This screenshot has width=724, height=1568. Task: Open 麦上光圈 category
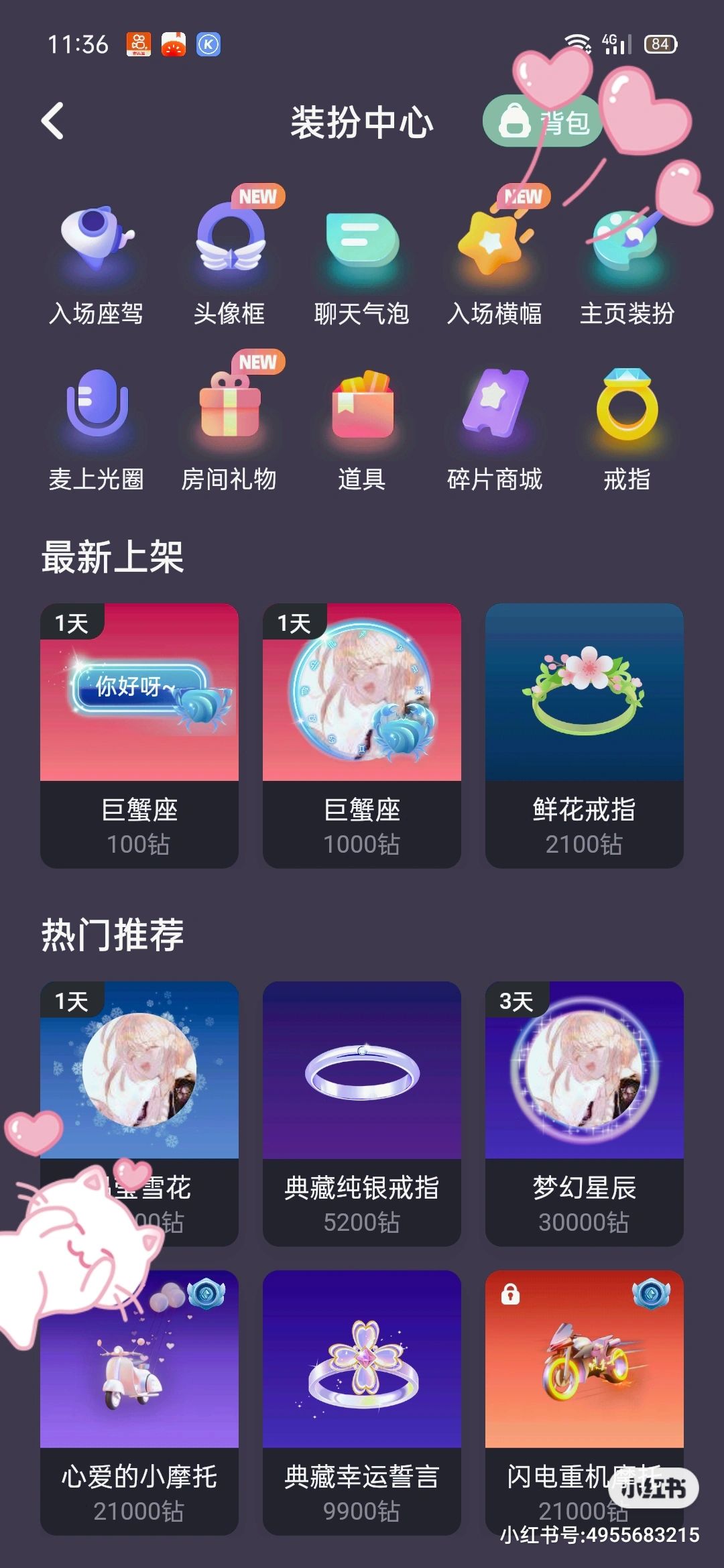tap(96, 430)
